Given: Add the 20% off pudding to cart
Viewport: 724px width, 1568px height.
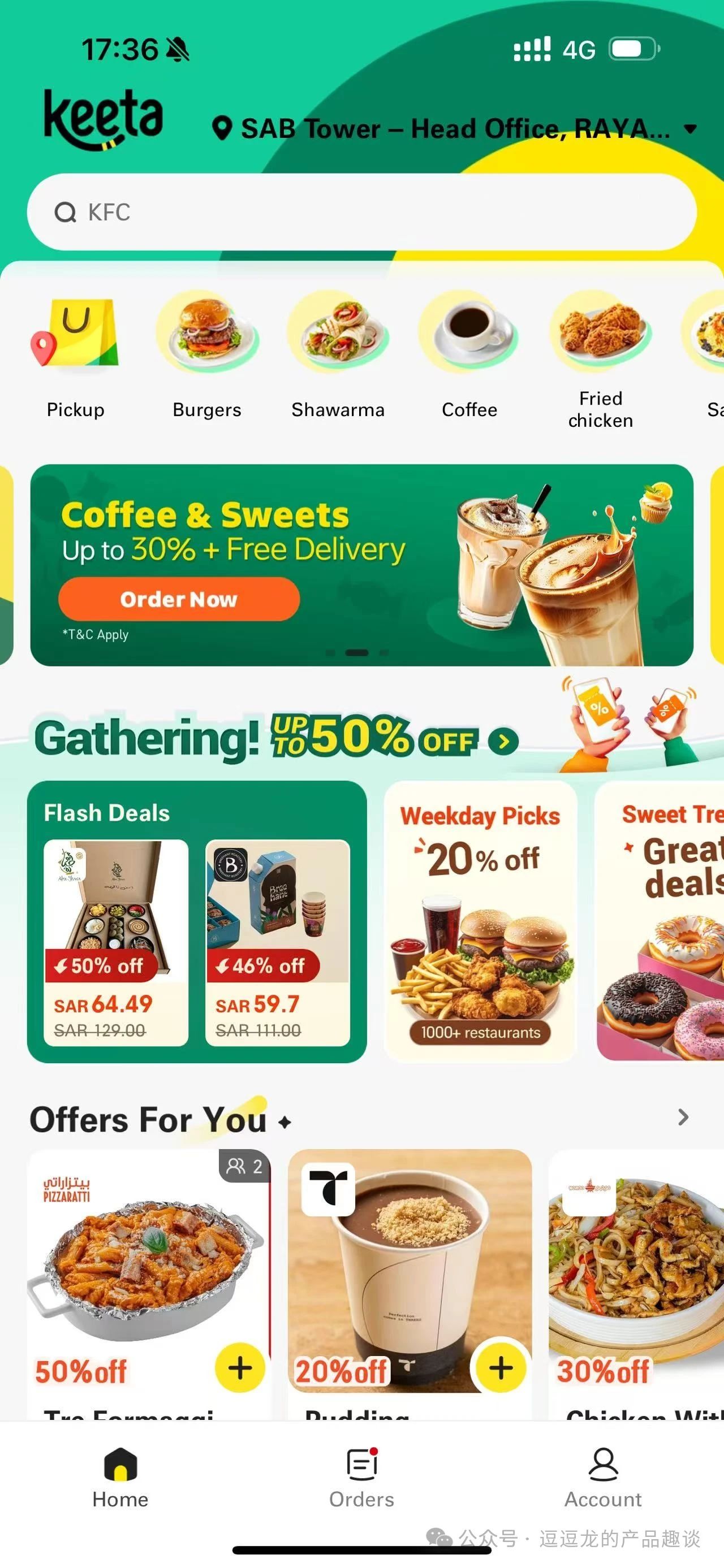Looking at the screenshot, I should [501, 1368].
